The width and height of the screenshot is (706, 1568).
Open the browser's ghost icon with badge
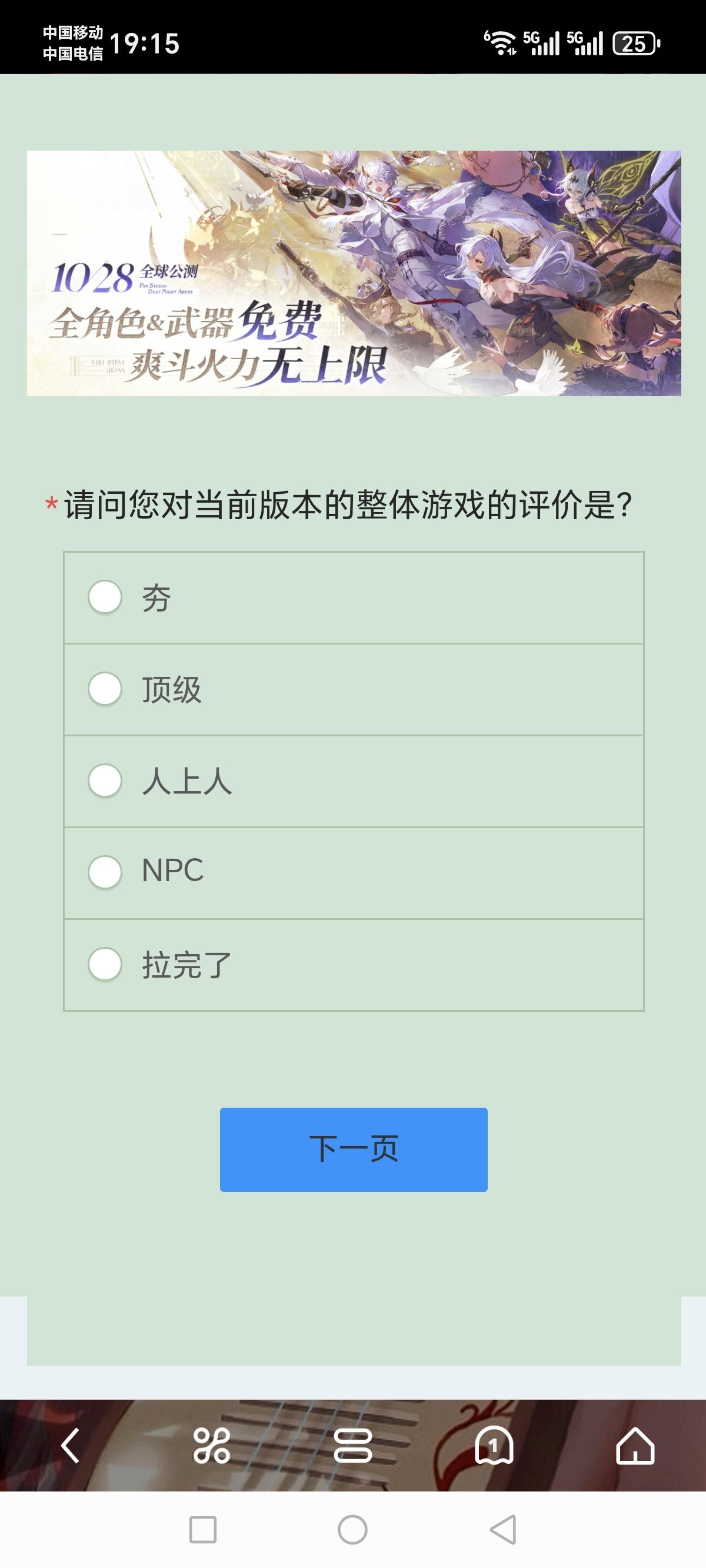pyautogui.click(x=494, y=1445)
